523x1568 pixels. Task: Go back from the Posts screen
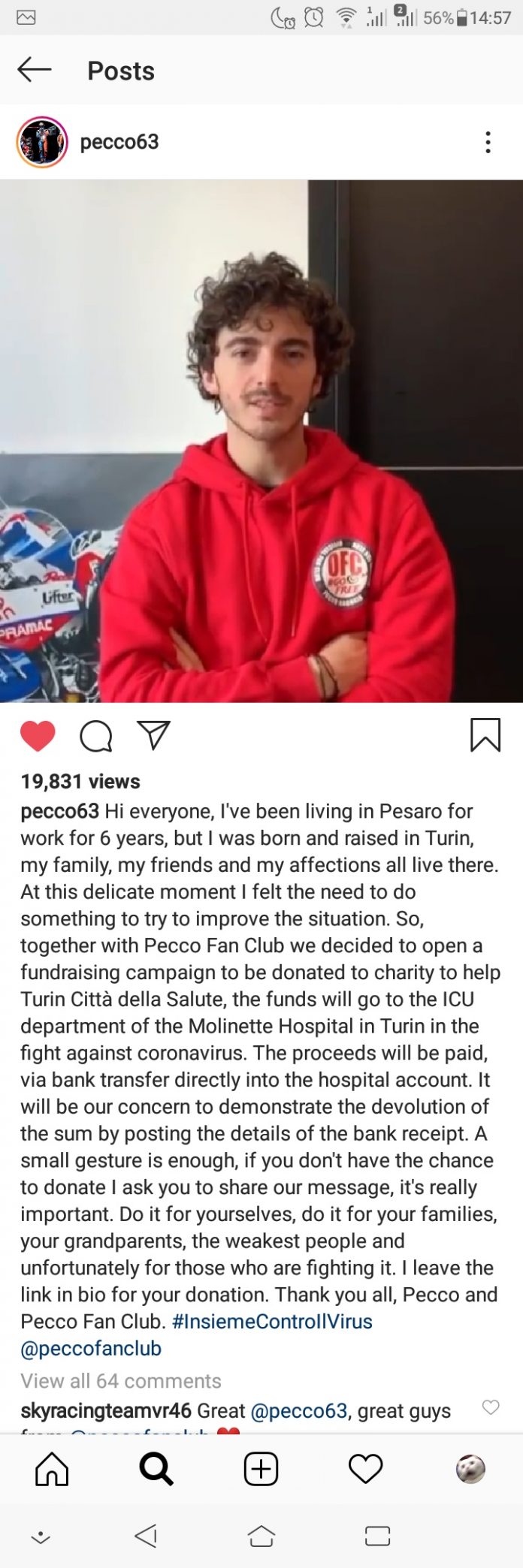pyautogui.click(x=35, y=71)
